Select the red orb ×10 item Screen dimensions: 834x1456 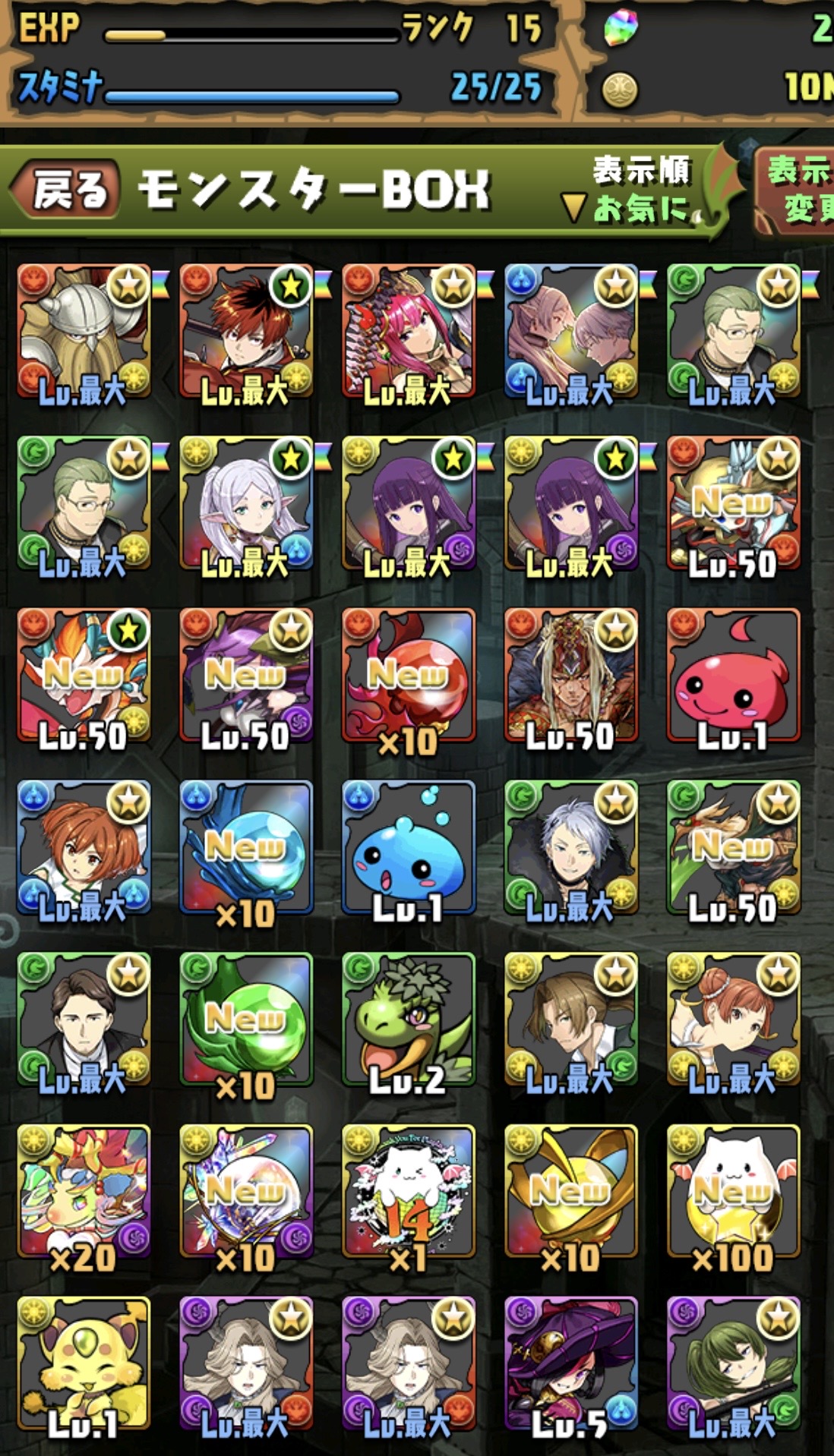[409, 676]
